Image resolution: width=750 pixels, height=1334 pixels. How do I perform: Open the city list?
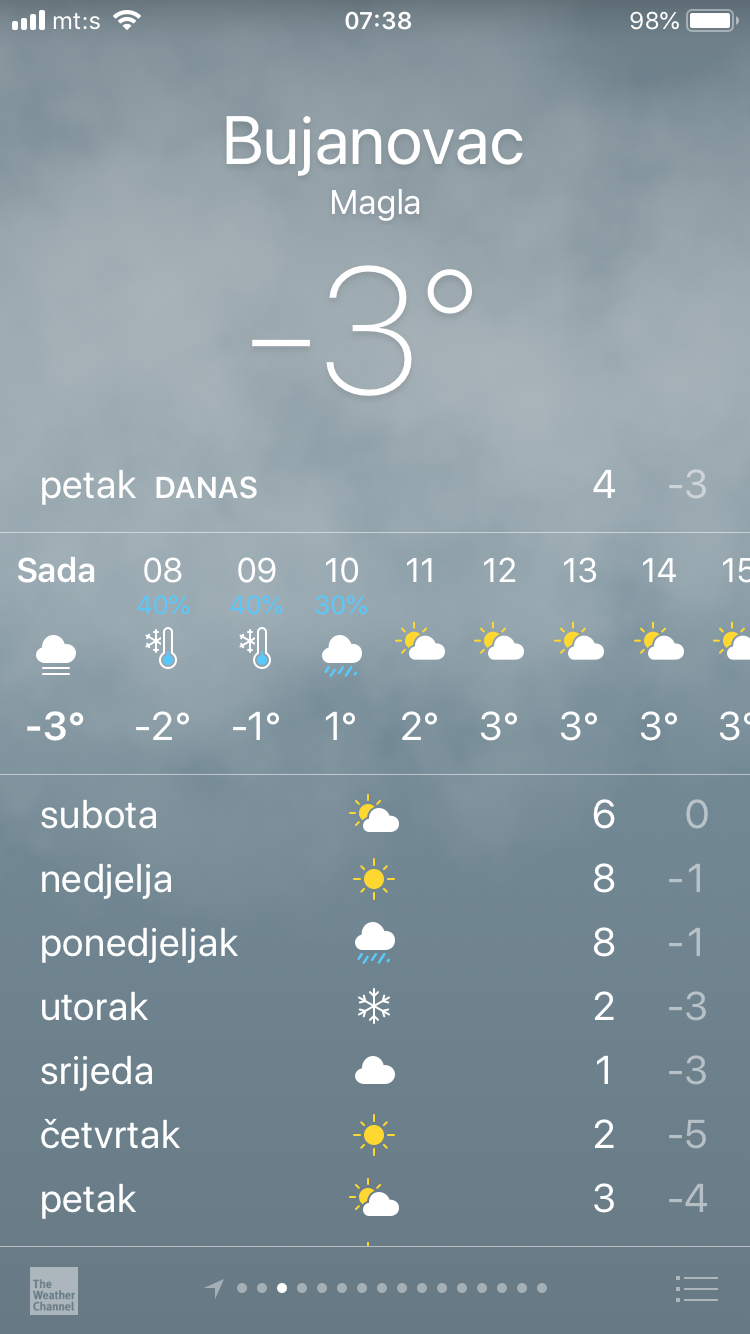click(x=696, y=1289)
